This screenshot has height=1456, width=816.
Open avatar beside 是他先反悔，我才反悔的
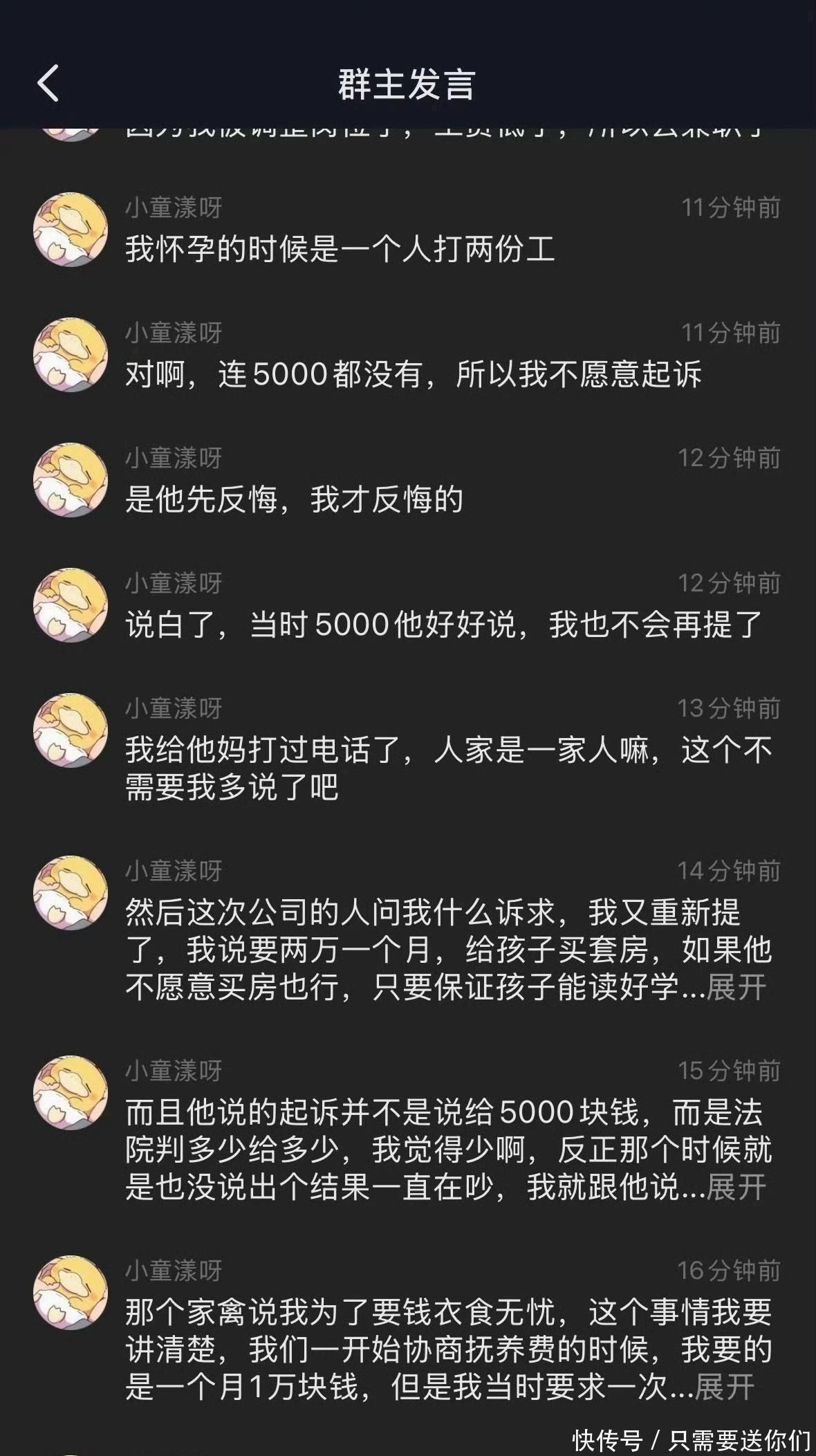(x=71, y=479)
